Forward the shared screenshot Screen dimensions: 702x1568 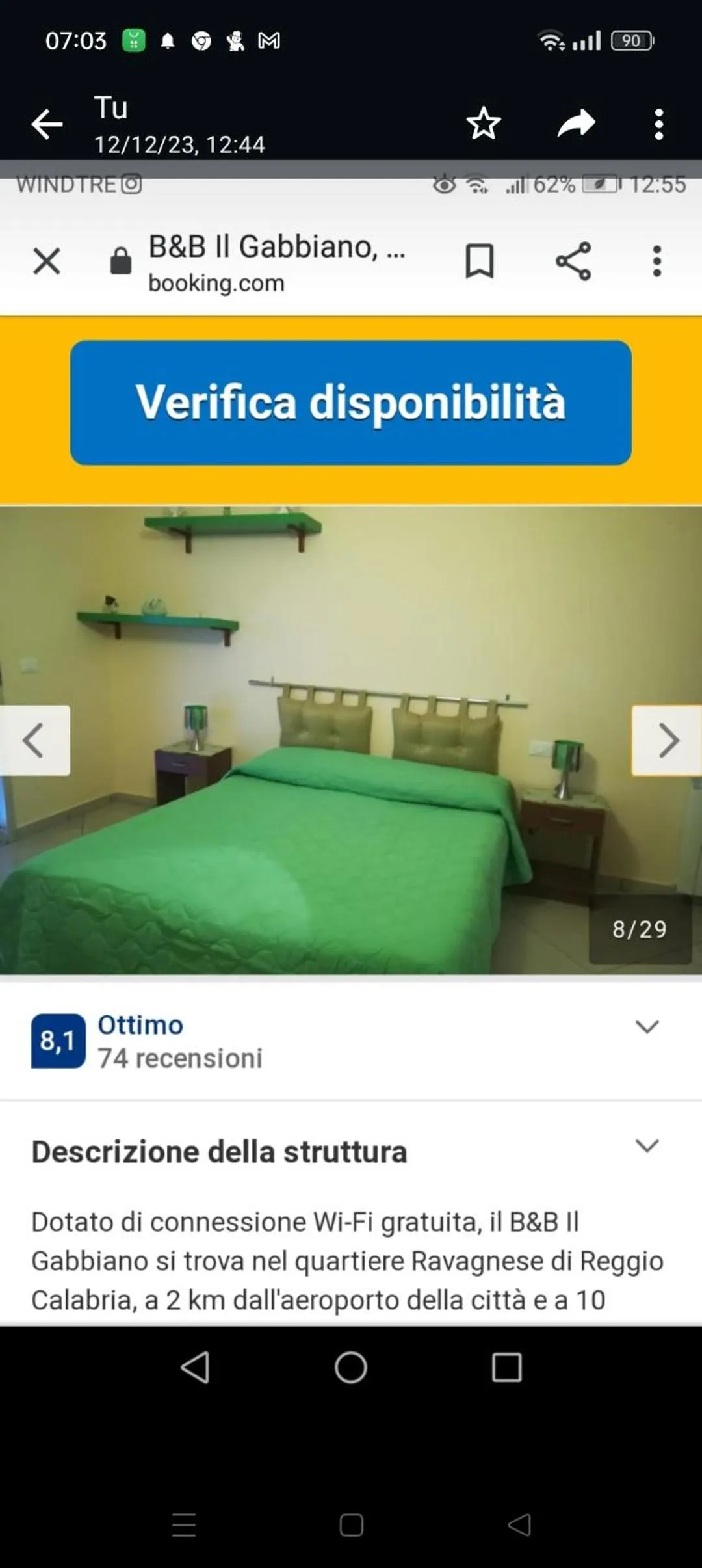point(575,122)
